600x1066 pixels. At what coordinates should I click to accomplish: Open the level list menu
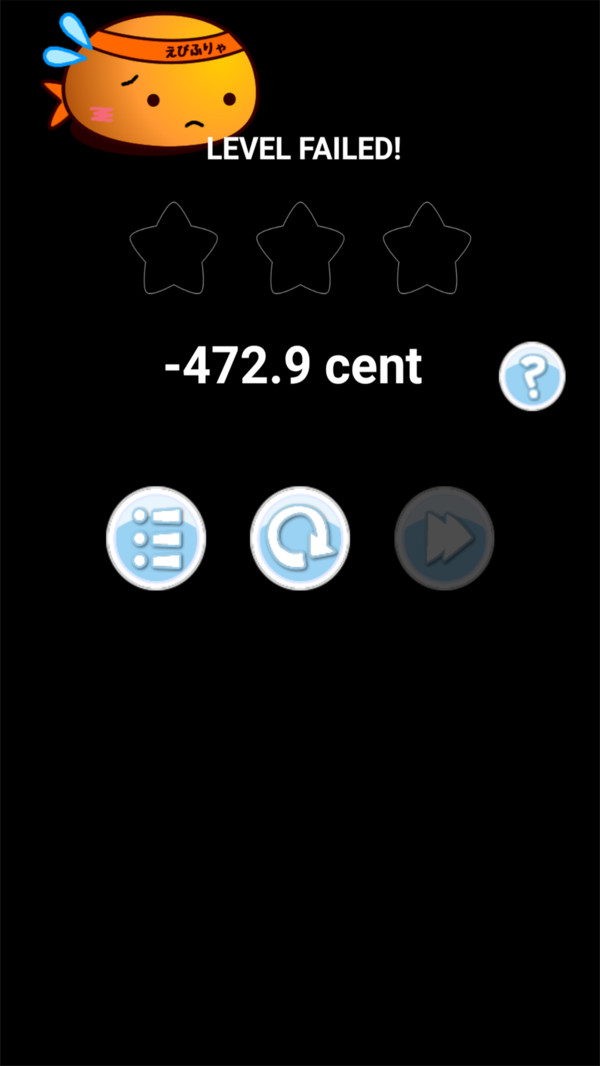[x=156, y=538]
